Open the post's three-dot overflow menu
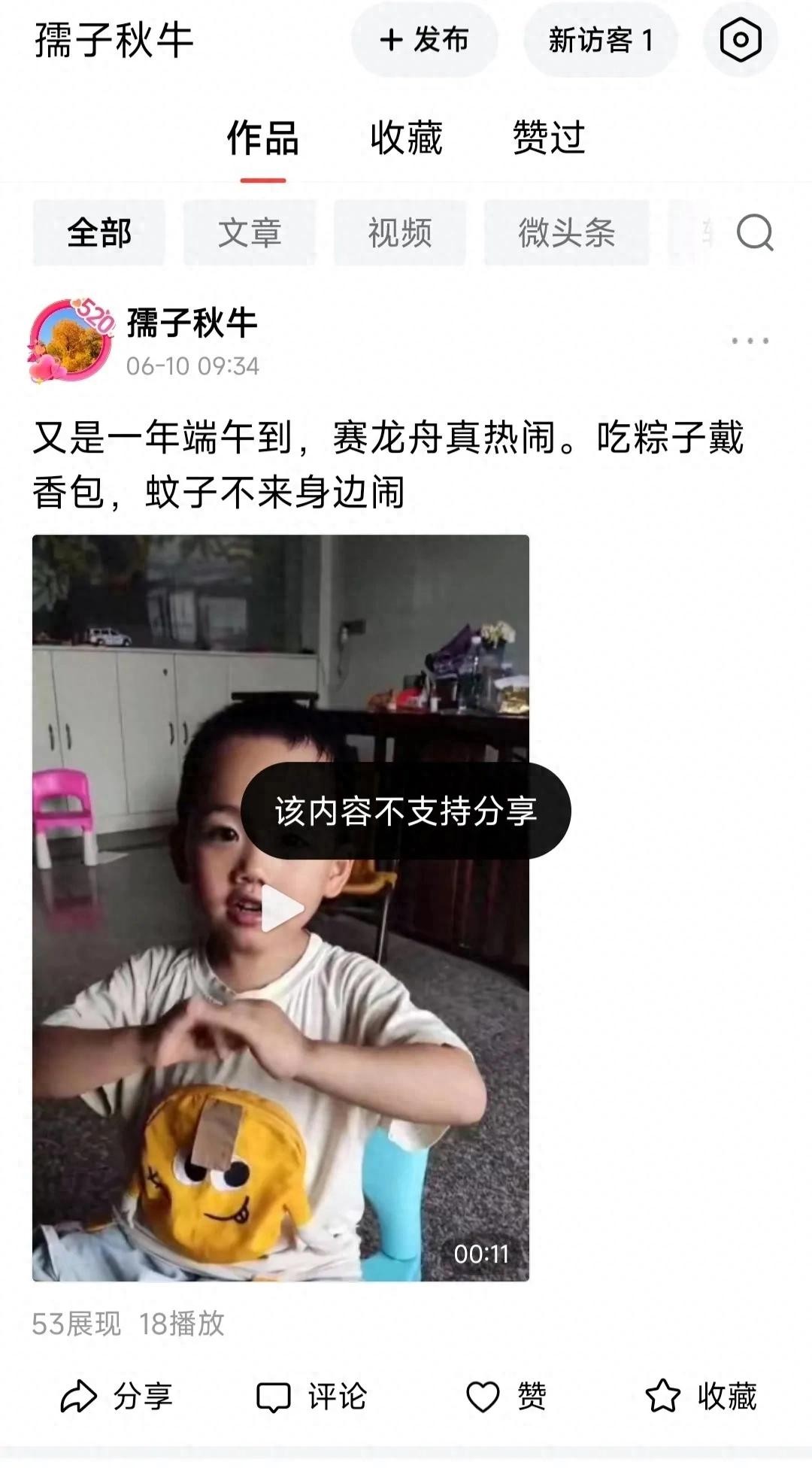 [750, 341]
